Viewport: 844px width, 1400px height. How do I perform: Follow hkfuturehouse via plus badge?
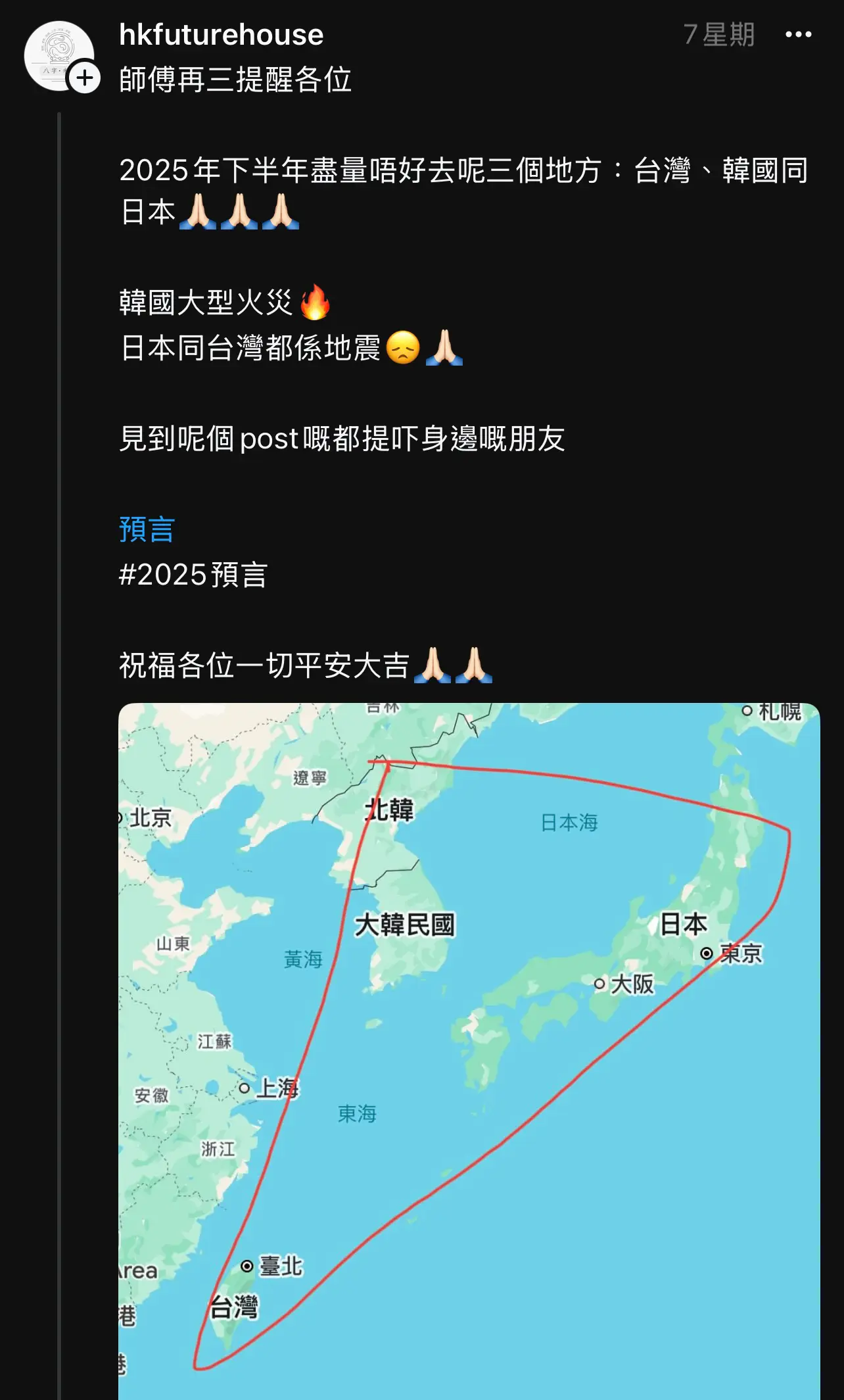click(x=85, y=78)
